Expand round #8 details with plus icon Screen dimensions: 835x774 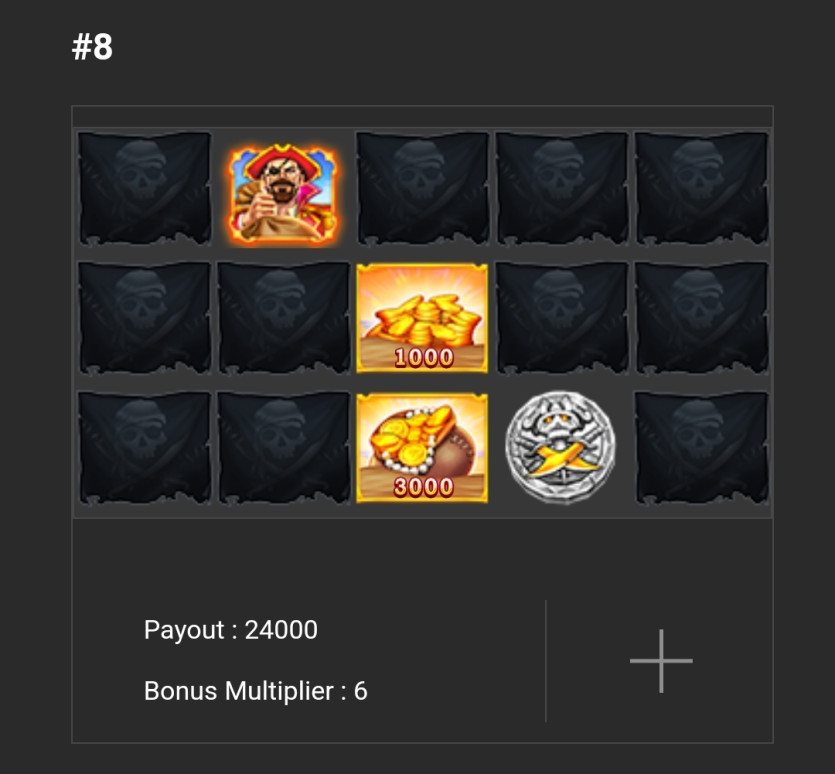pyautogui.click(x=660, y=661)
